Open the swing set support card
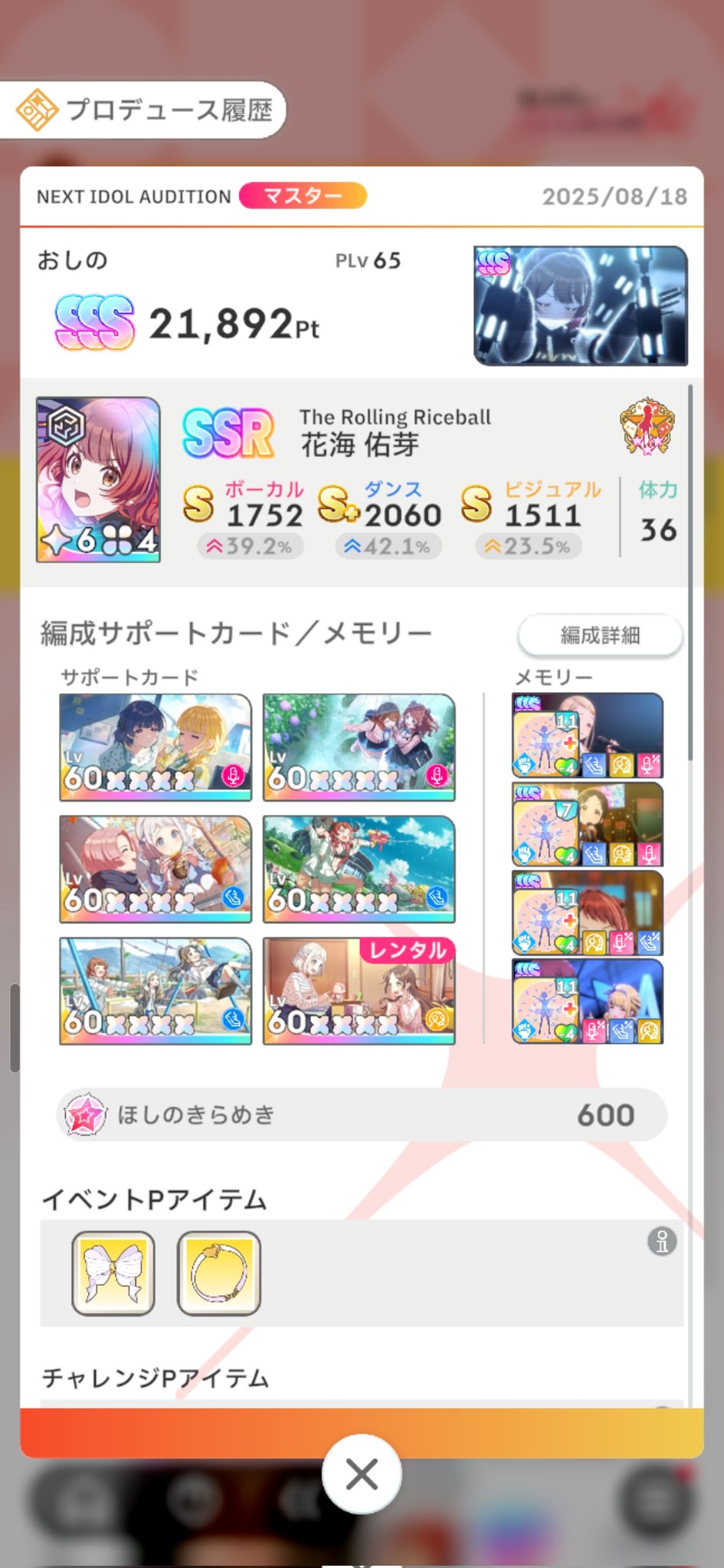 (156, 991)
